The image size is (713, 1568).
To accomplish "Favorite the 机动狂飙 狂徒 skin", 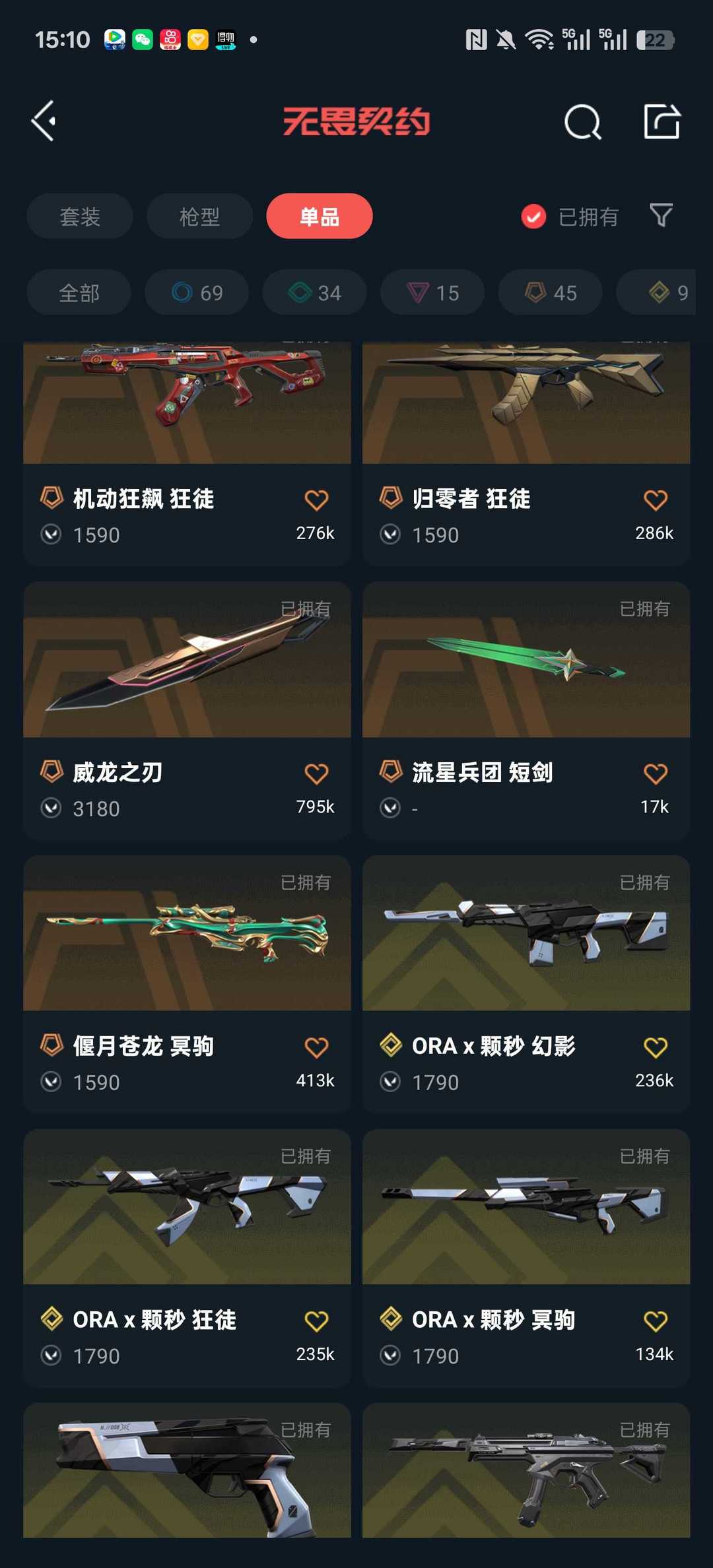I will coord(318,500).
